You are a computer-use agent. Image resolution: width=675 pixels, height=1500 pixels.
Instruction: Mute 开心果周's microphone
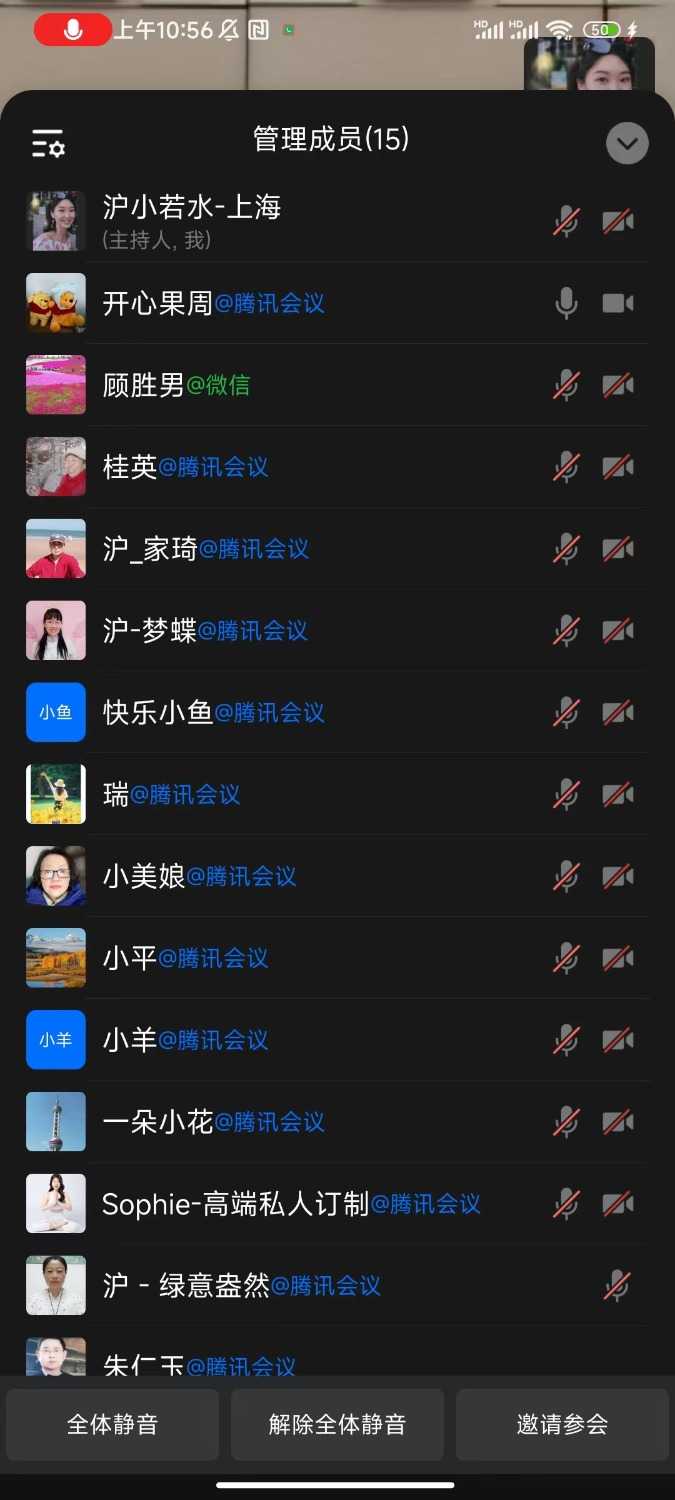tap(566, 303)
